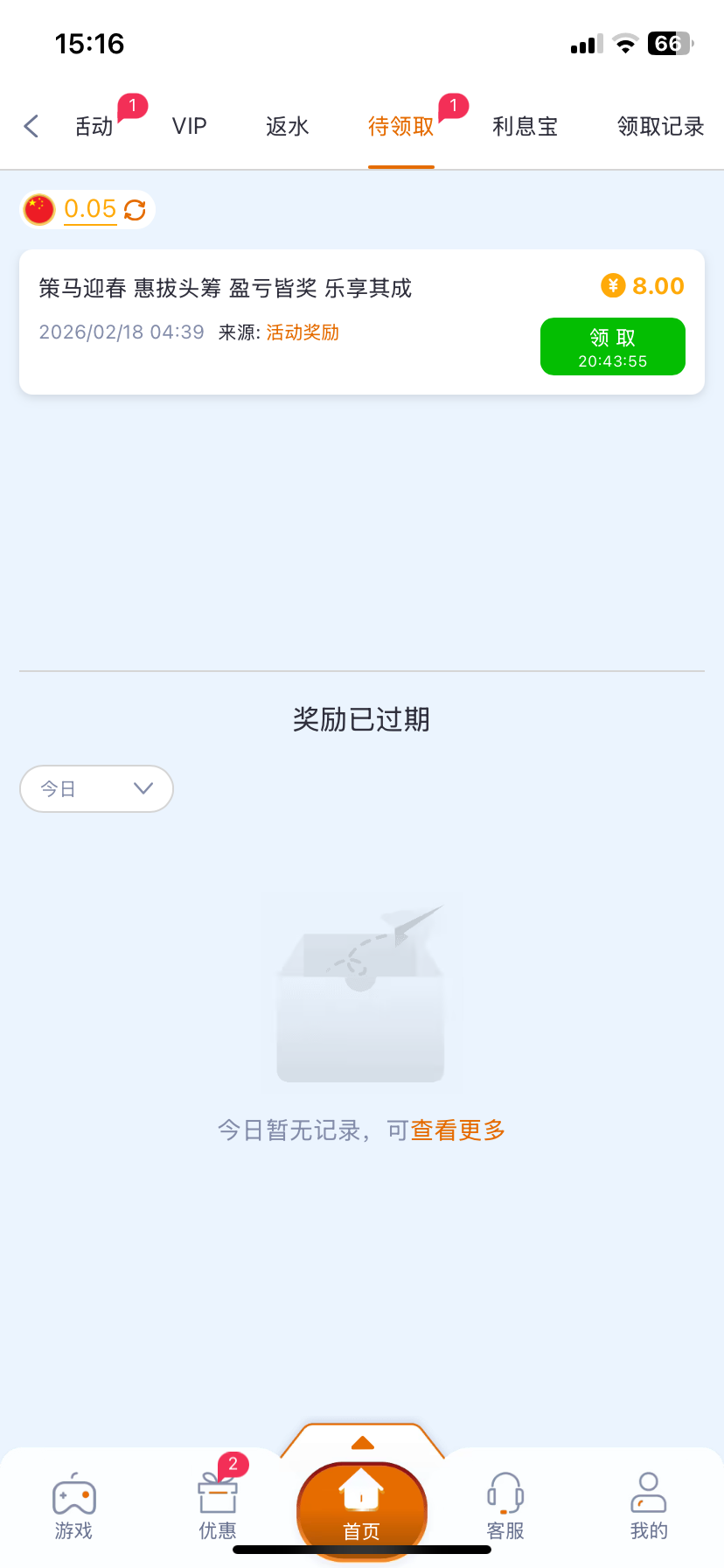Open the VIP tab
This screenshot has height=1568, width=724.
pos(189,127)
